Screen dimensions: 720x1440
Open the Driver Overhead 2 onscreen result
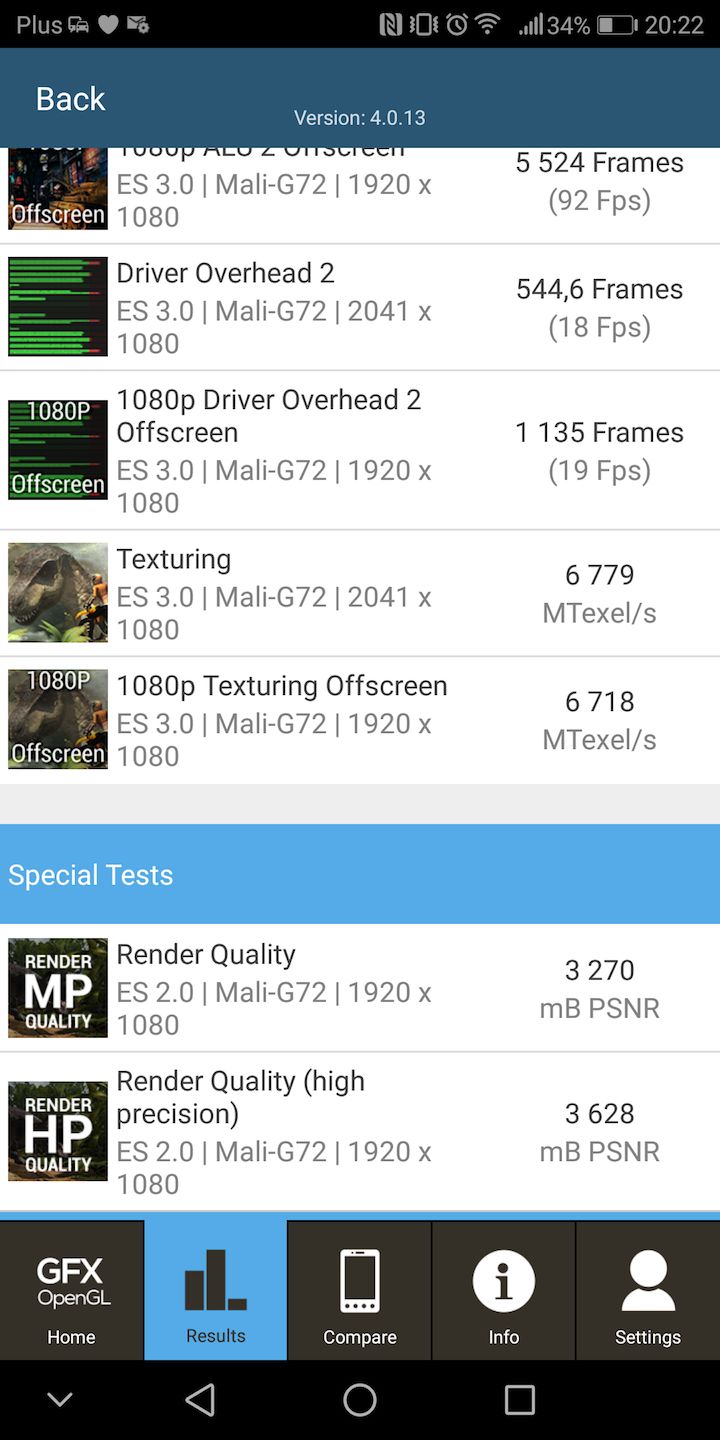[360, 307]
